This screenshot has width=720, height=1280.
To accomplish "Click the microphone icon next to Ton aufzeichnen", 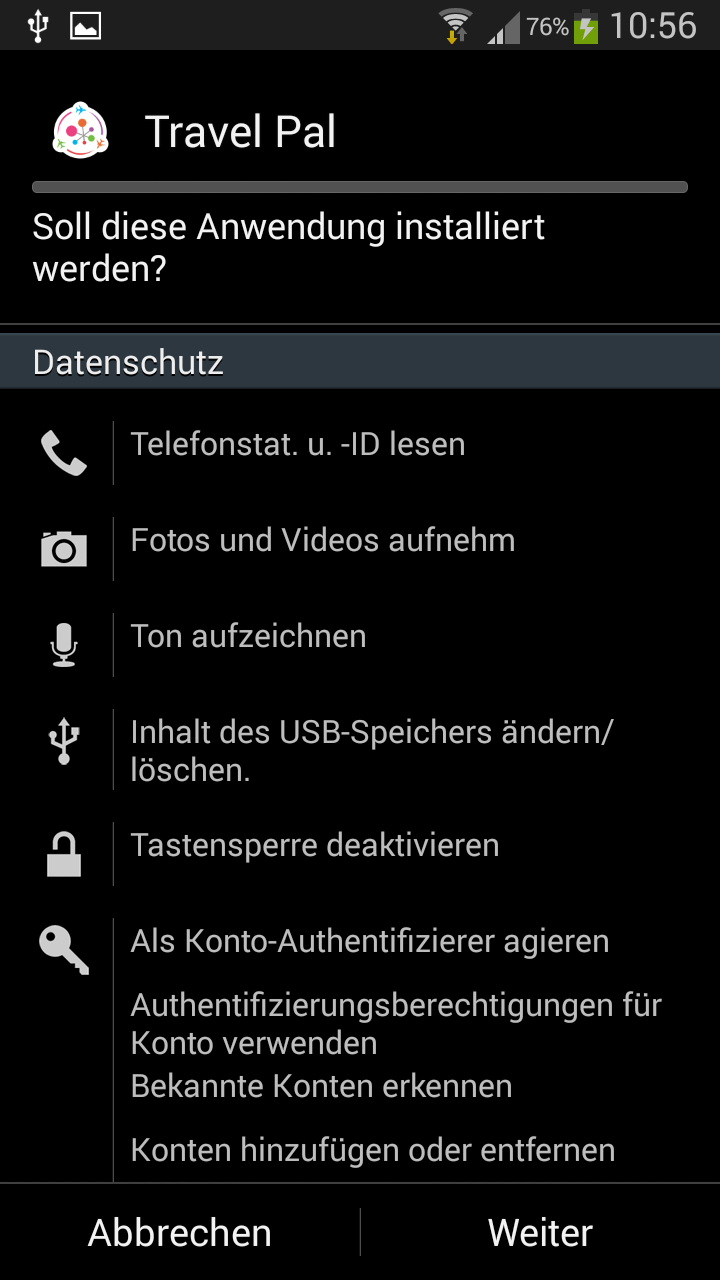I will click(63, 644).
